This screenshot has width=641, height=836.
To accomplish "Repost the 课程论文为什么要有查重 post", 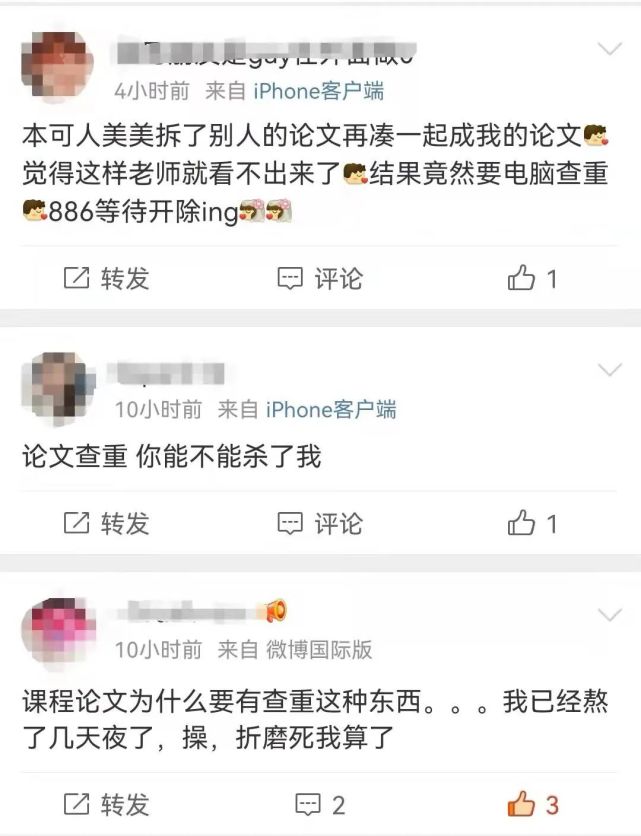I will click(106, 803).
